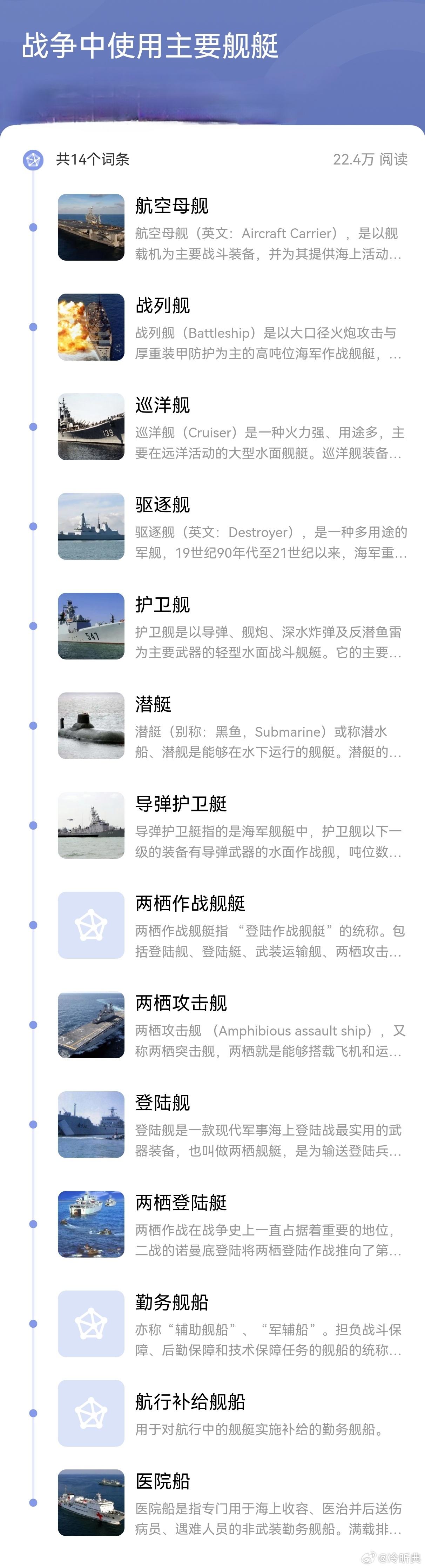
Task: Open the 航空母舰 entry
Action: coord(172,206)
